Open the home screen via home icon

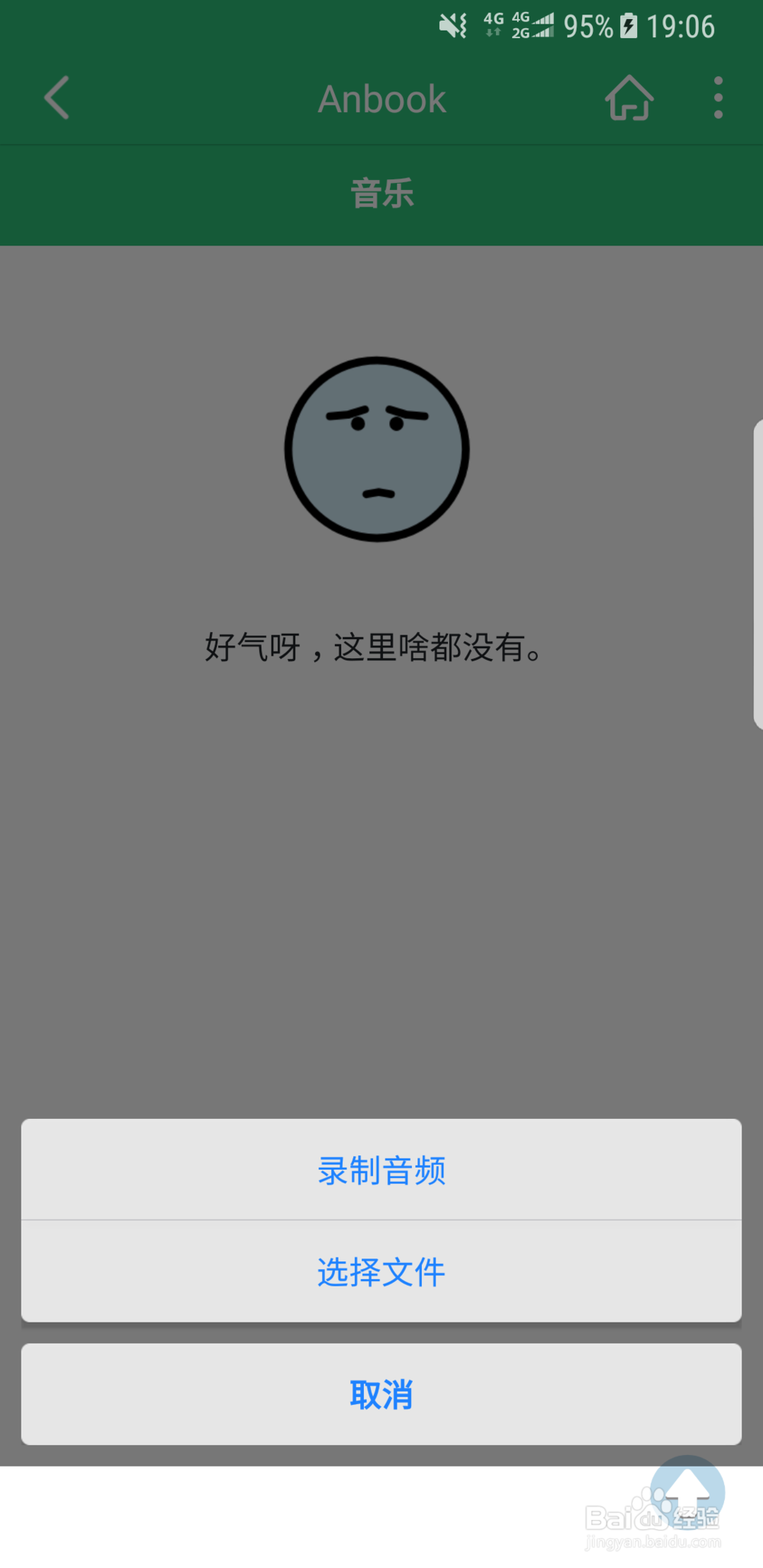click(x=630, y=98)
